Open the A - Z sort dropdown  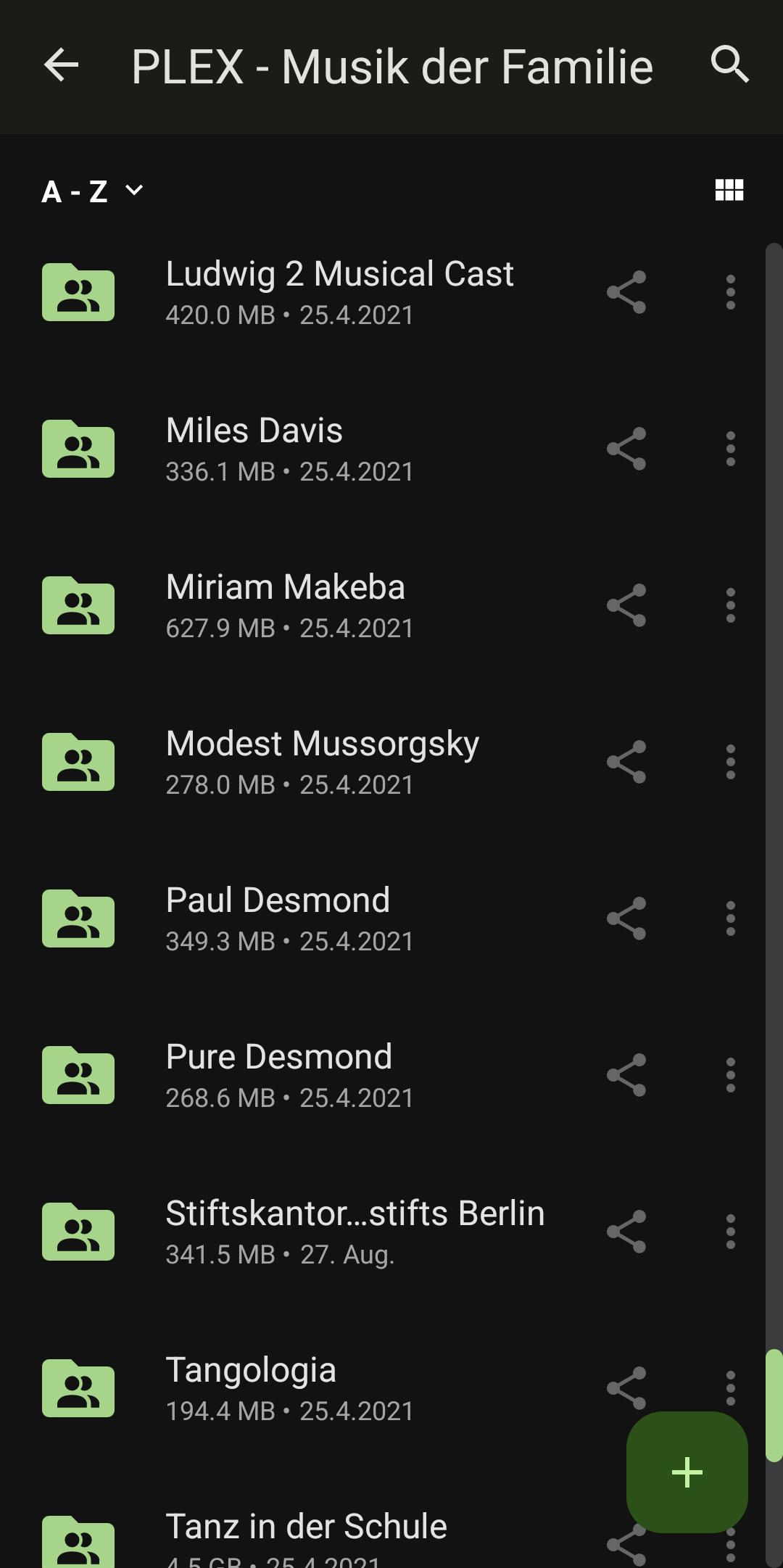click(93, 191)
